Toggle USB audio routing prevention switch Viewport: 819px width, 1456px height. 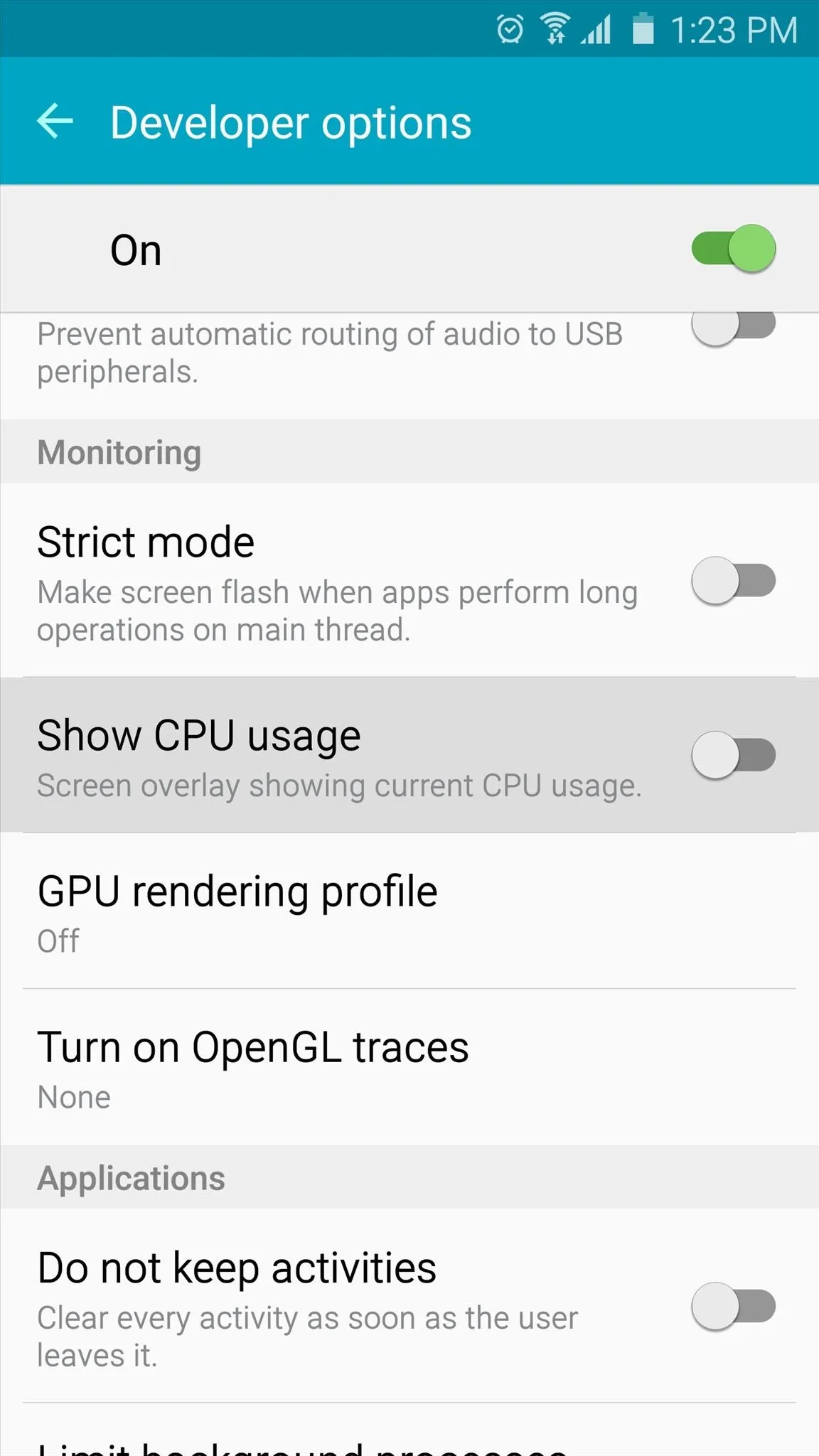733,326
